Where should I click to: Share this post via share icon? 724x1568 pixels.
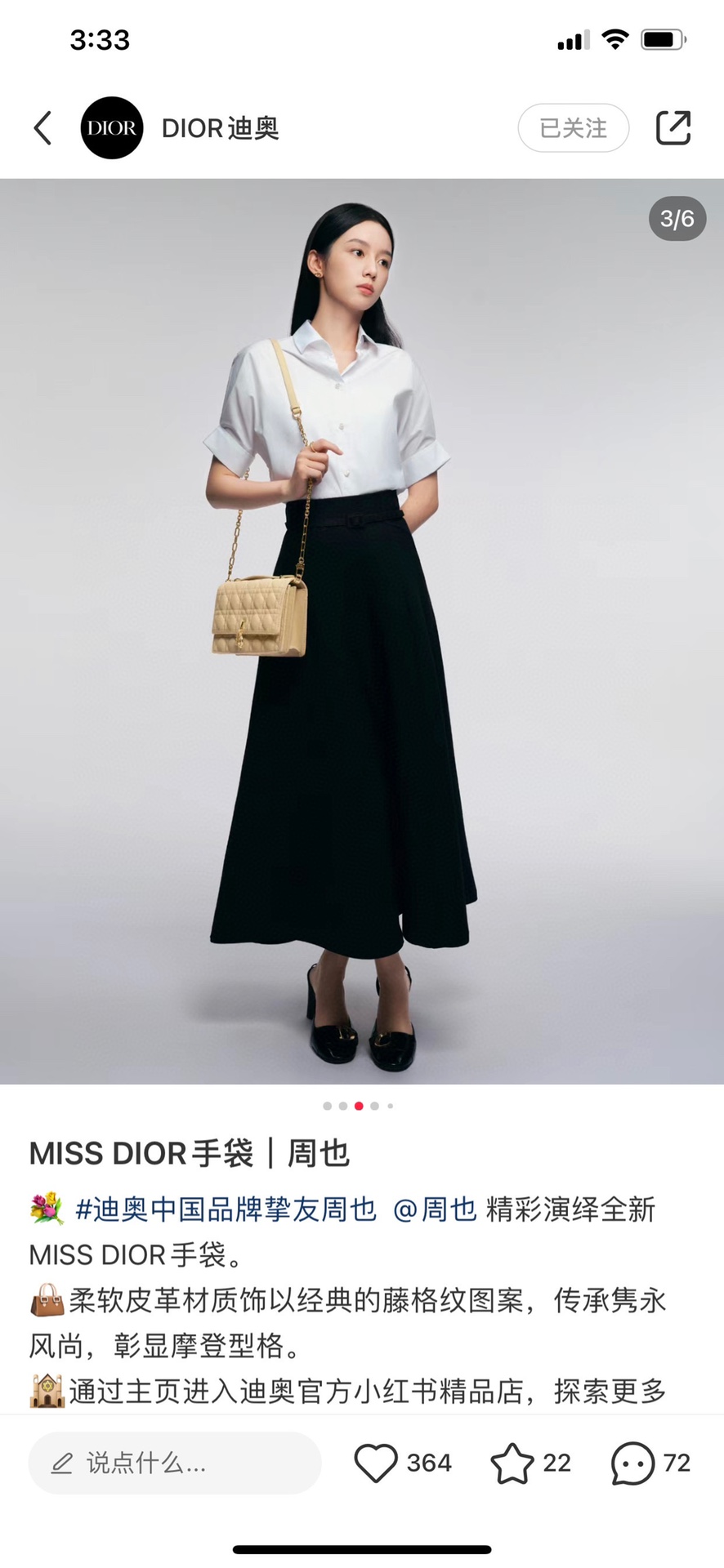[673, 128]
